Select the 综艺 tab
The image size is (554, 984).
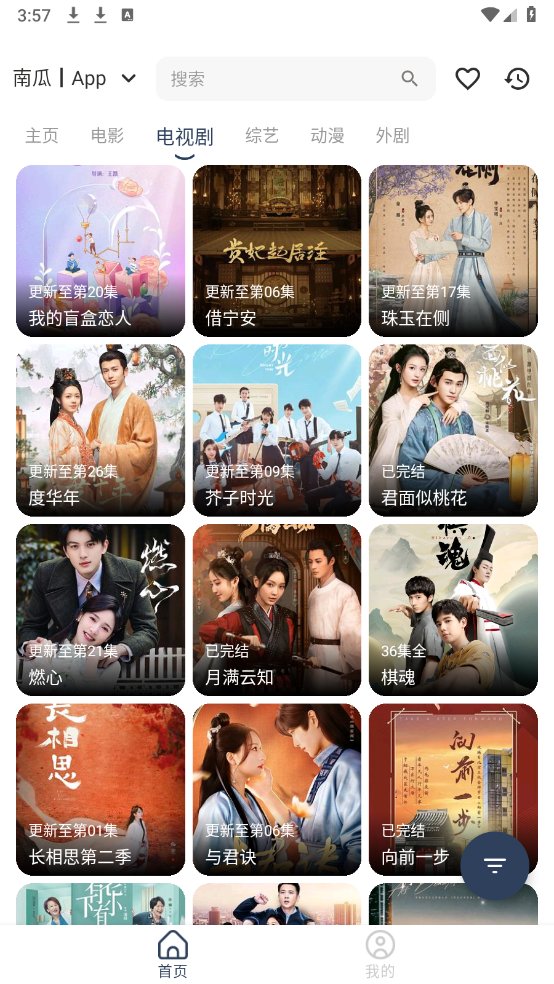coord(262,136)
